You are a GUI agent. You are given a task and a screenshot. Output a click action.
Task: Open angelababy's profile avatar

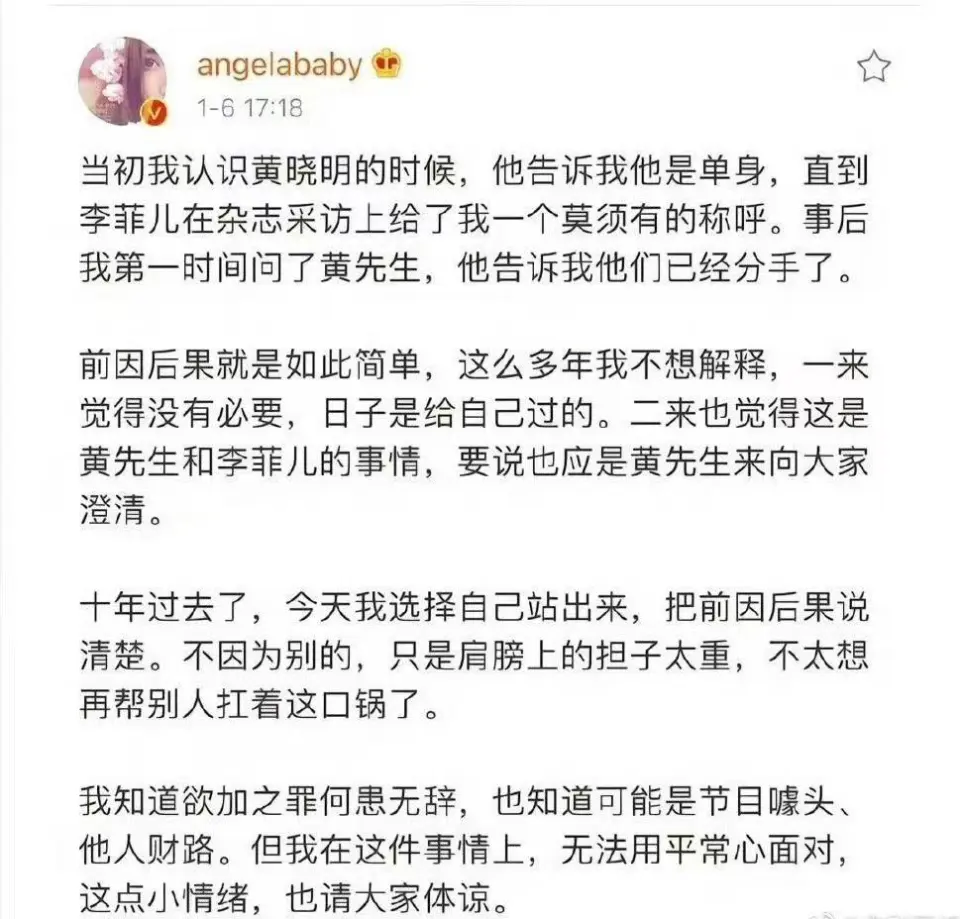click(x=124, y=81)
